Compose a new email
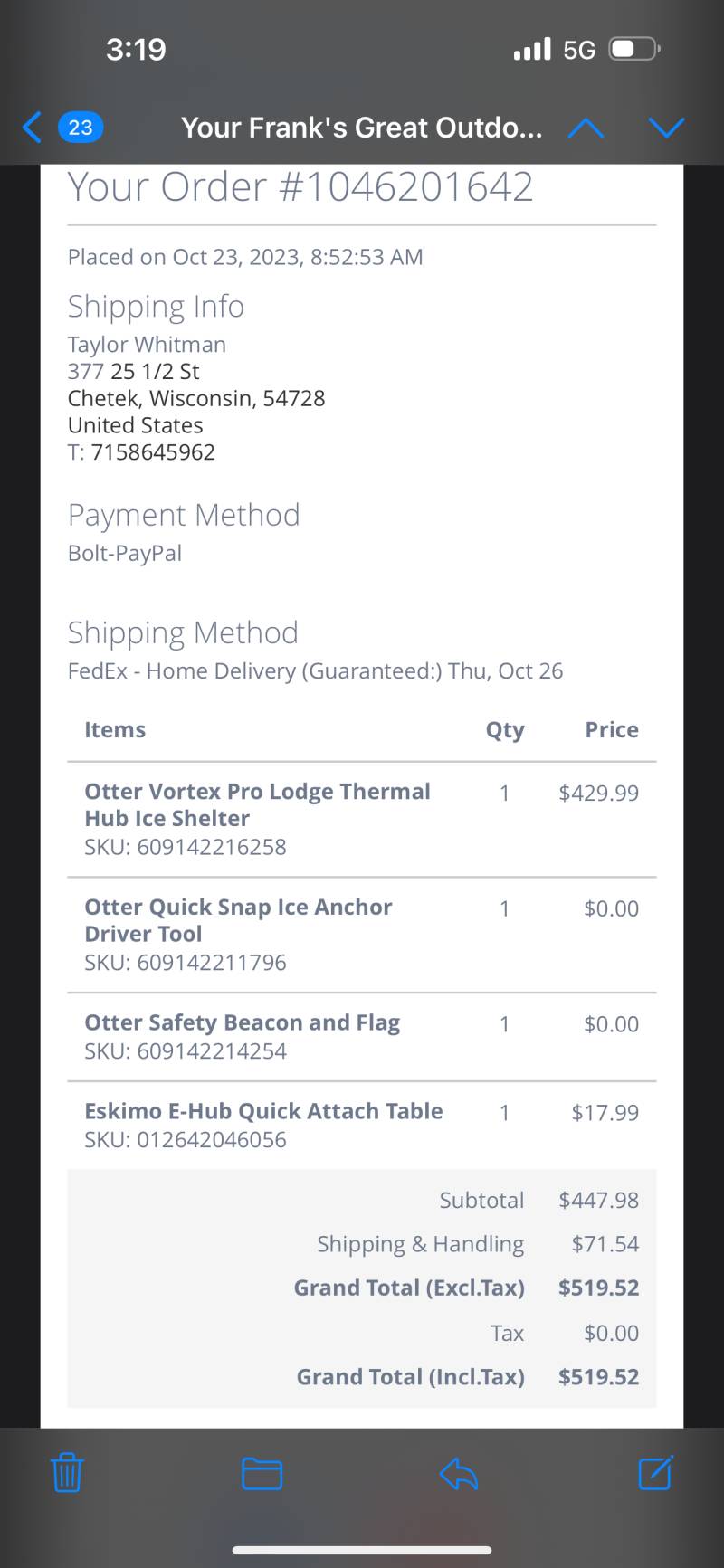The height and width of the screenshot is (1568, 724). point(656,1473)
